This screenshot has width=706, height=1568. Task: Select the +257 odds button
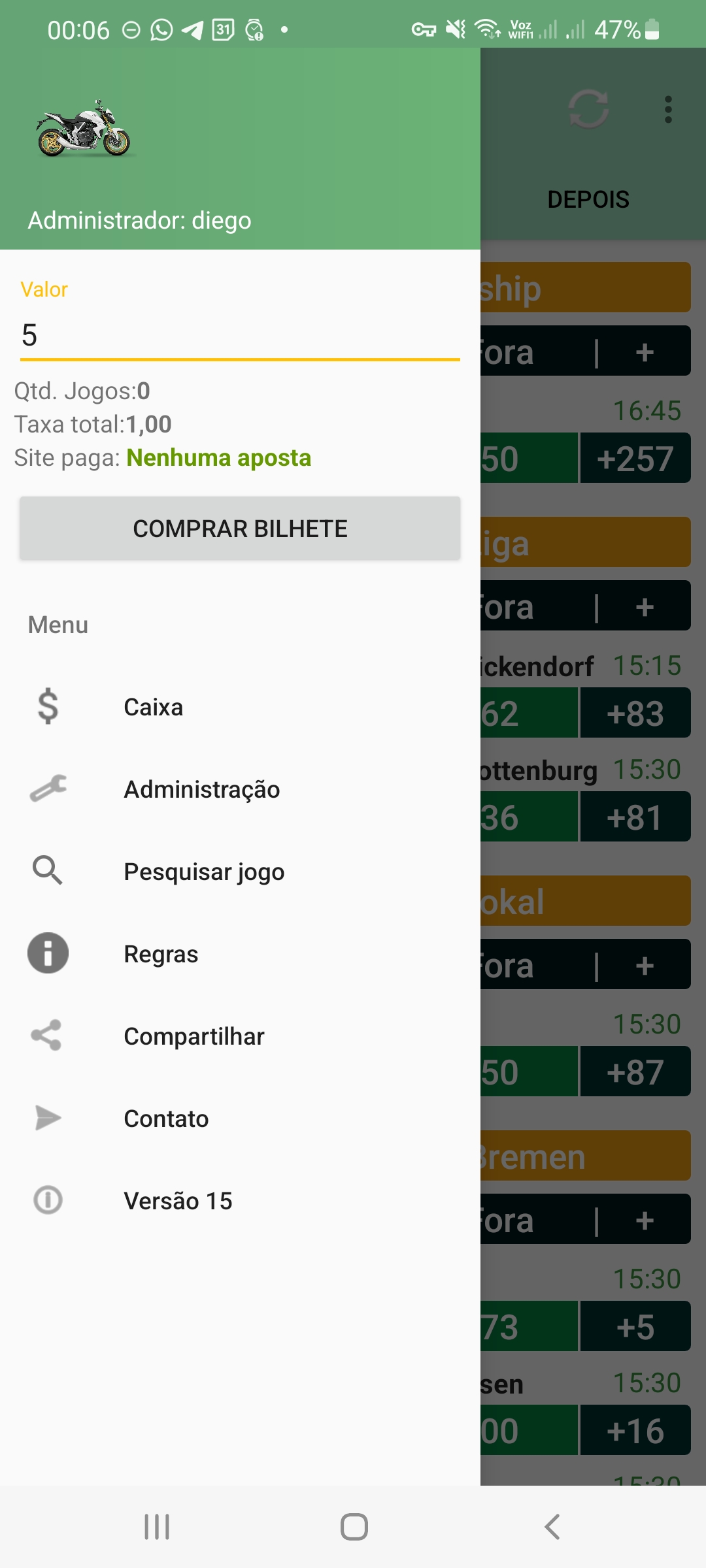click(635, 459)
